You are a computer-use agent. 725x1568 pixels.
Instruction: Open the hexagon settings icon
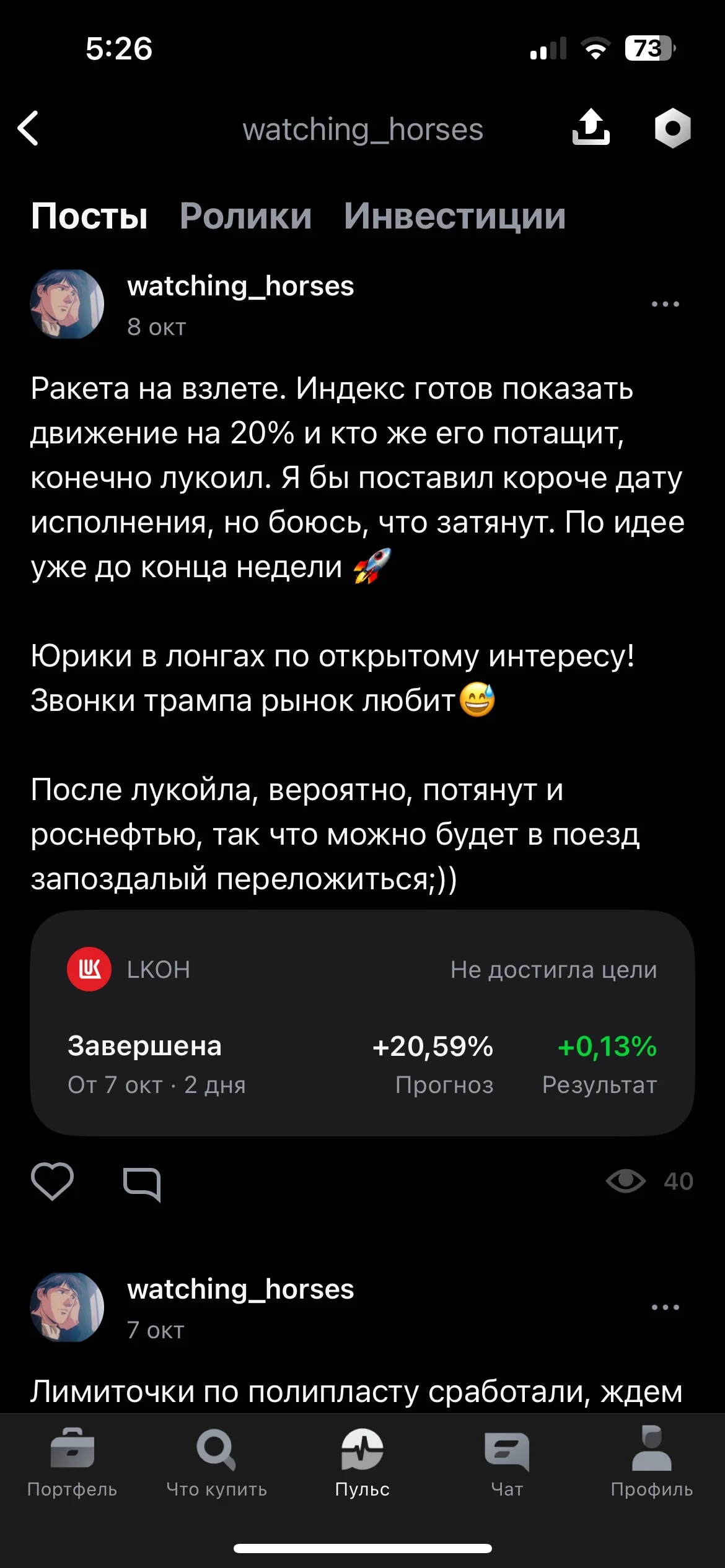672,128
